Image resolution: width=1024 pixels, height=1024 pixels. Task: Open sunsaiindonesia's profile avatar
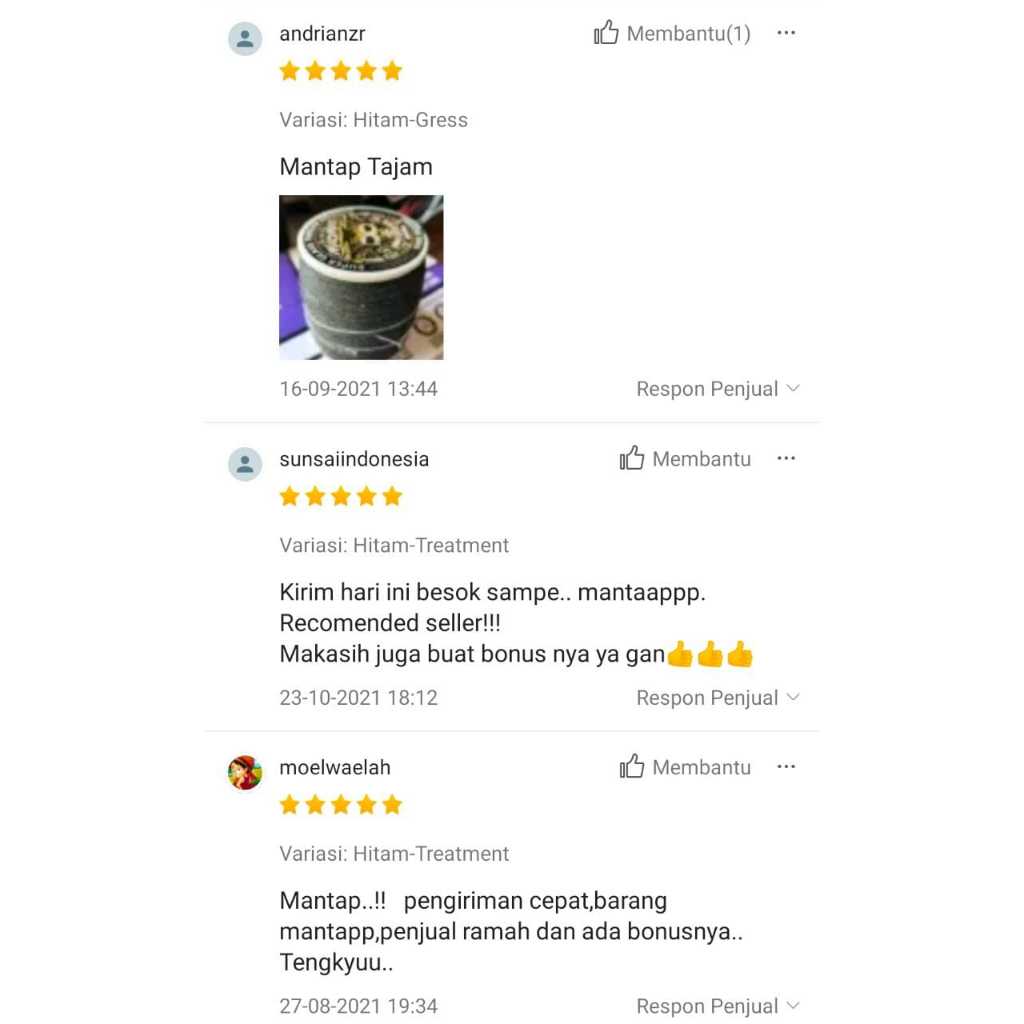point(245,464)
